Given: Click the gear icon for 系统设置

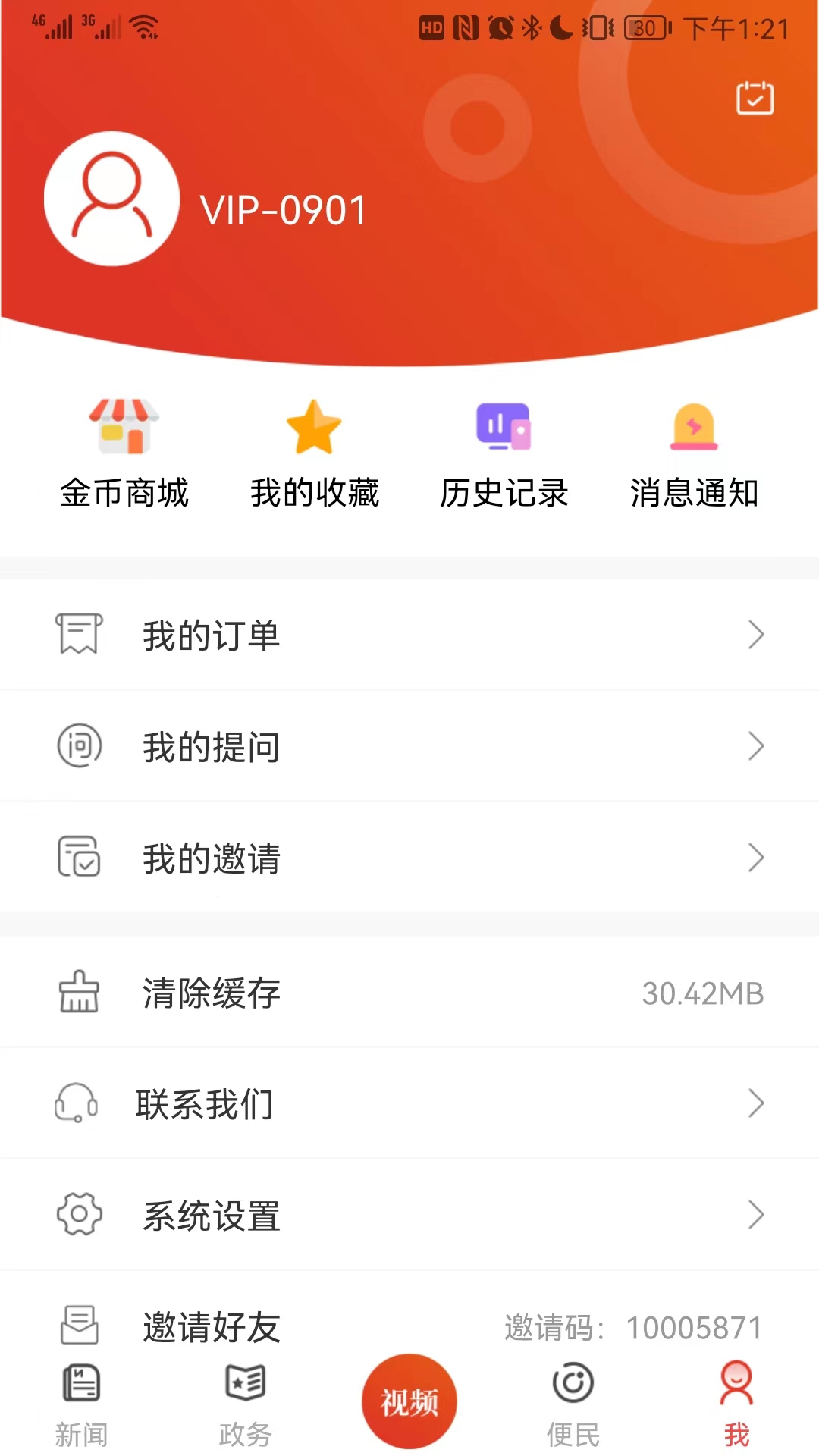Looking at the screenshot, I should [78, 1215].
